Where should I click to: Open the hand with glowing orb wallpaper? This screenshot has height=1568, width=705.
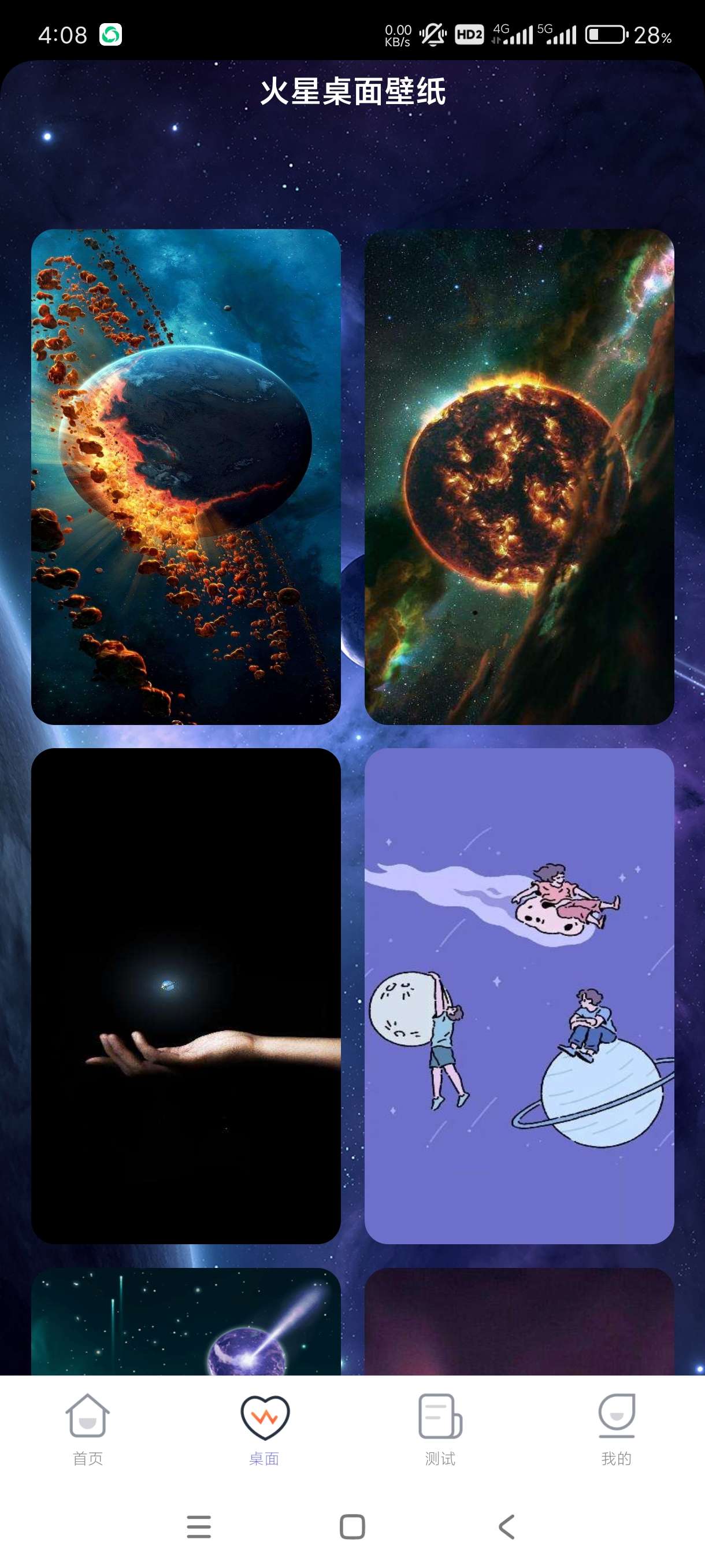(x=185, y=996)
